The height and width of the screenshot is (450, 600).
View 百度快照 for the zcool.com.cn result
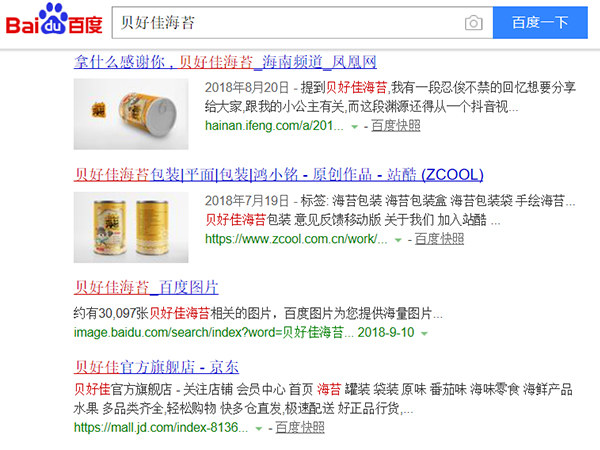(x=439, y=239)
